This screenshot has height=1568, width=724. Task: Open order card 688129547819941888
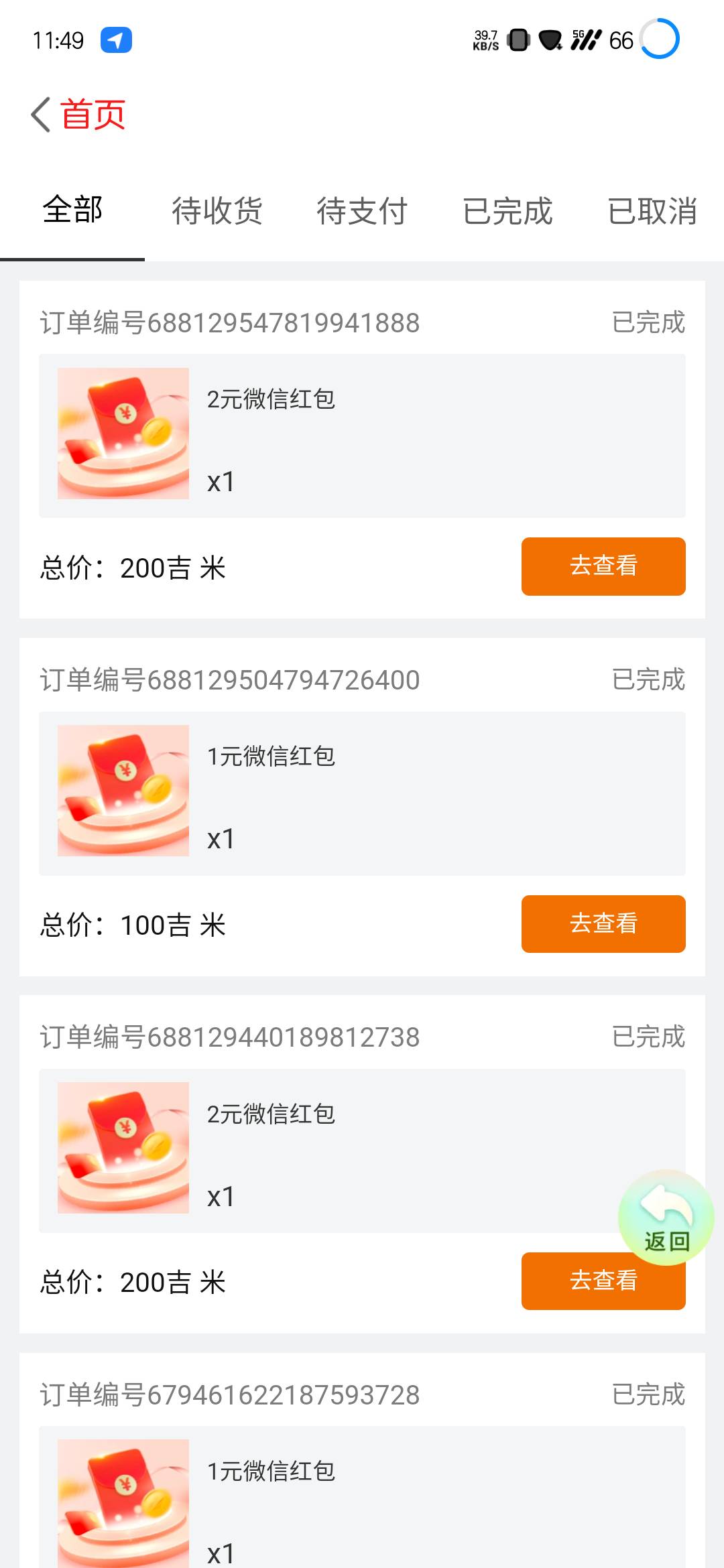click(x=362, y=436)
